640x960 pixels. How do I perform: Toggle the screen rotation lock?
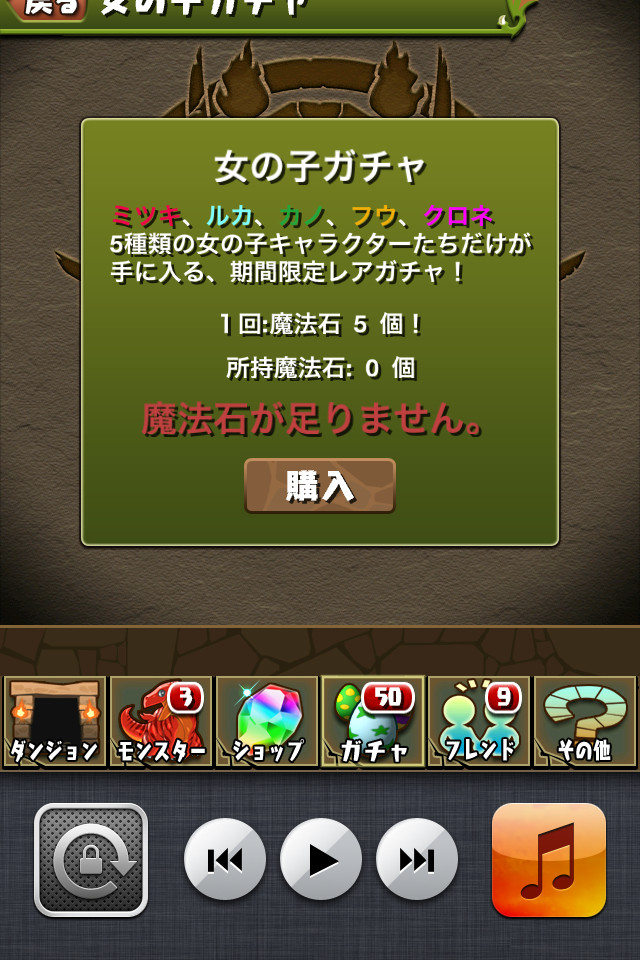tap(91, 860)
